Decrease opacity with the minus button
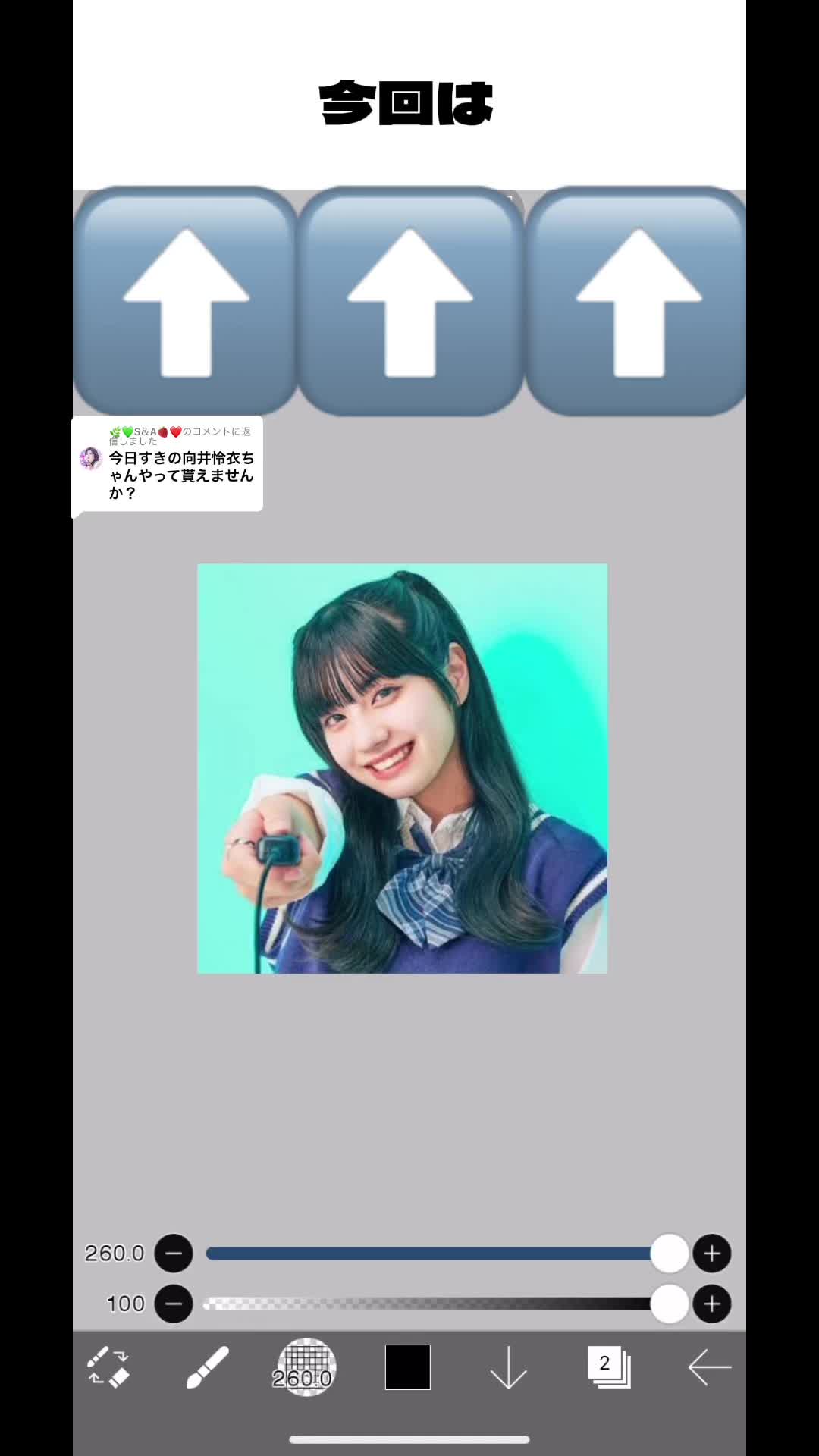The height and width of the screenshot is (1456, 819). coord(174,1304)
